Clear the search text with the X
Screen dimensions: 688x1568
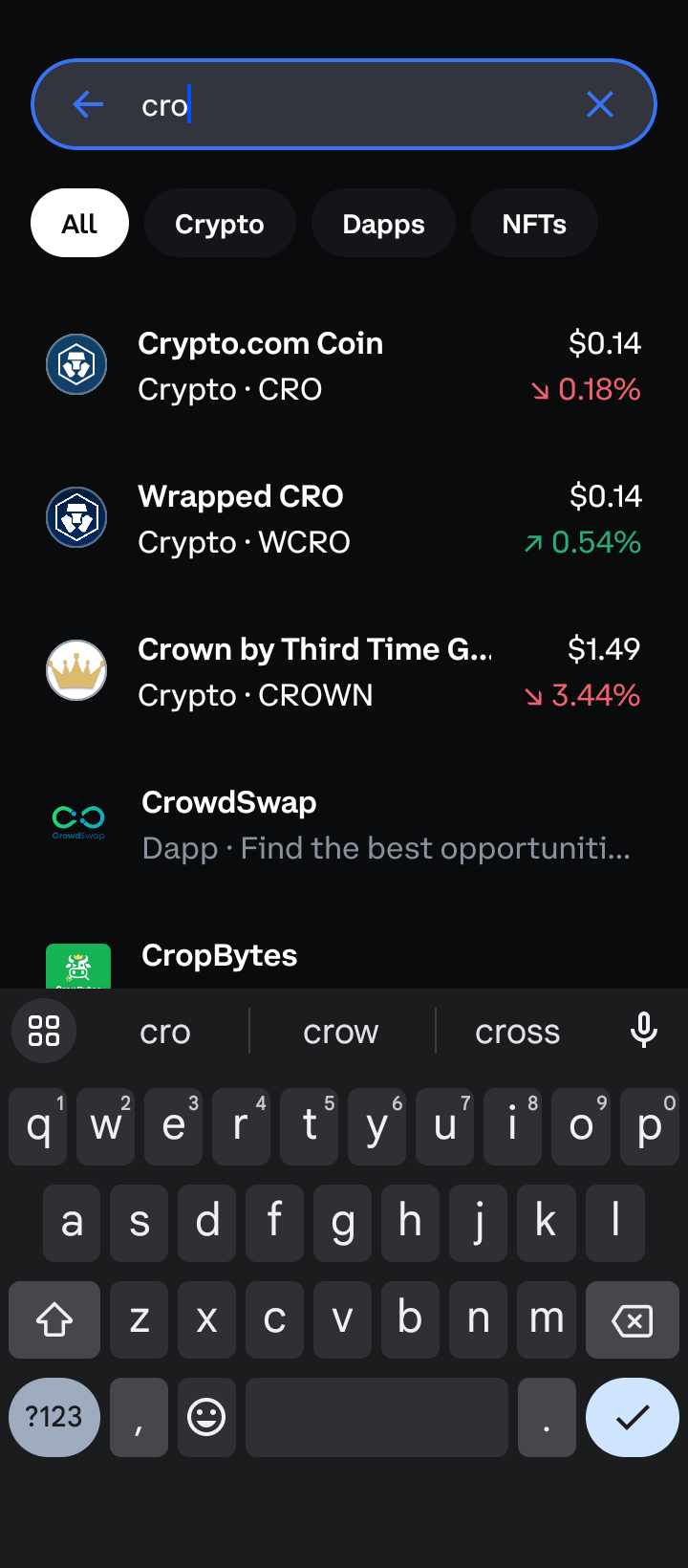coord(600,104)
